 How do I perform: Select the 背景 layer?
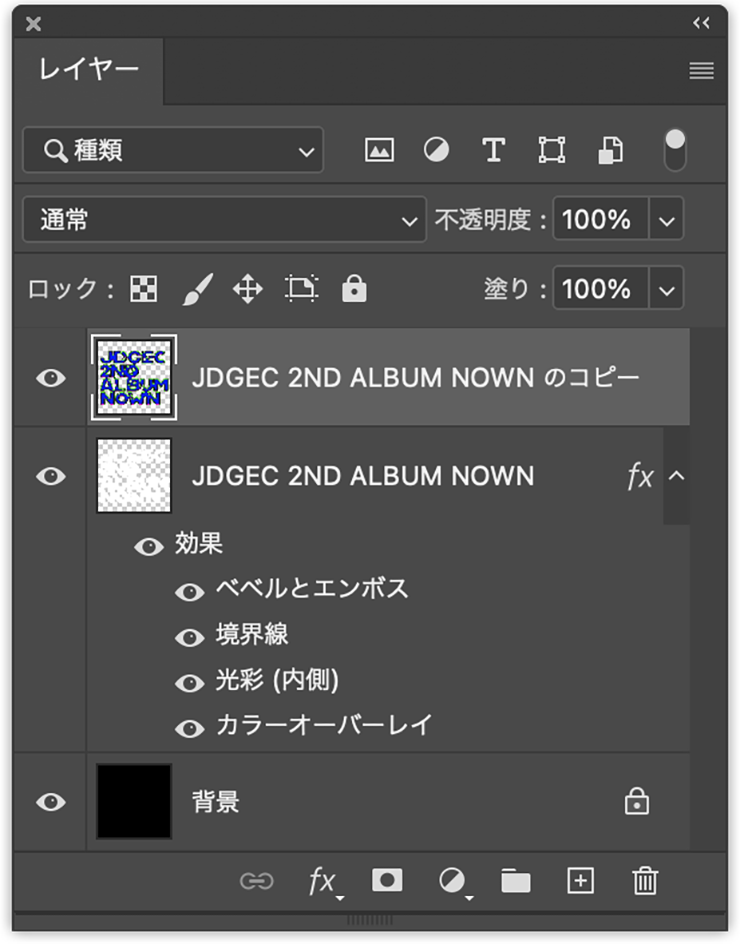pyautogui.click(x=350, y=802)
